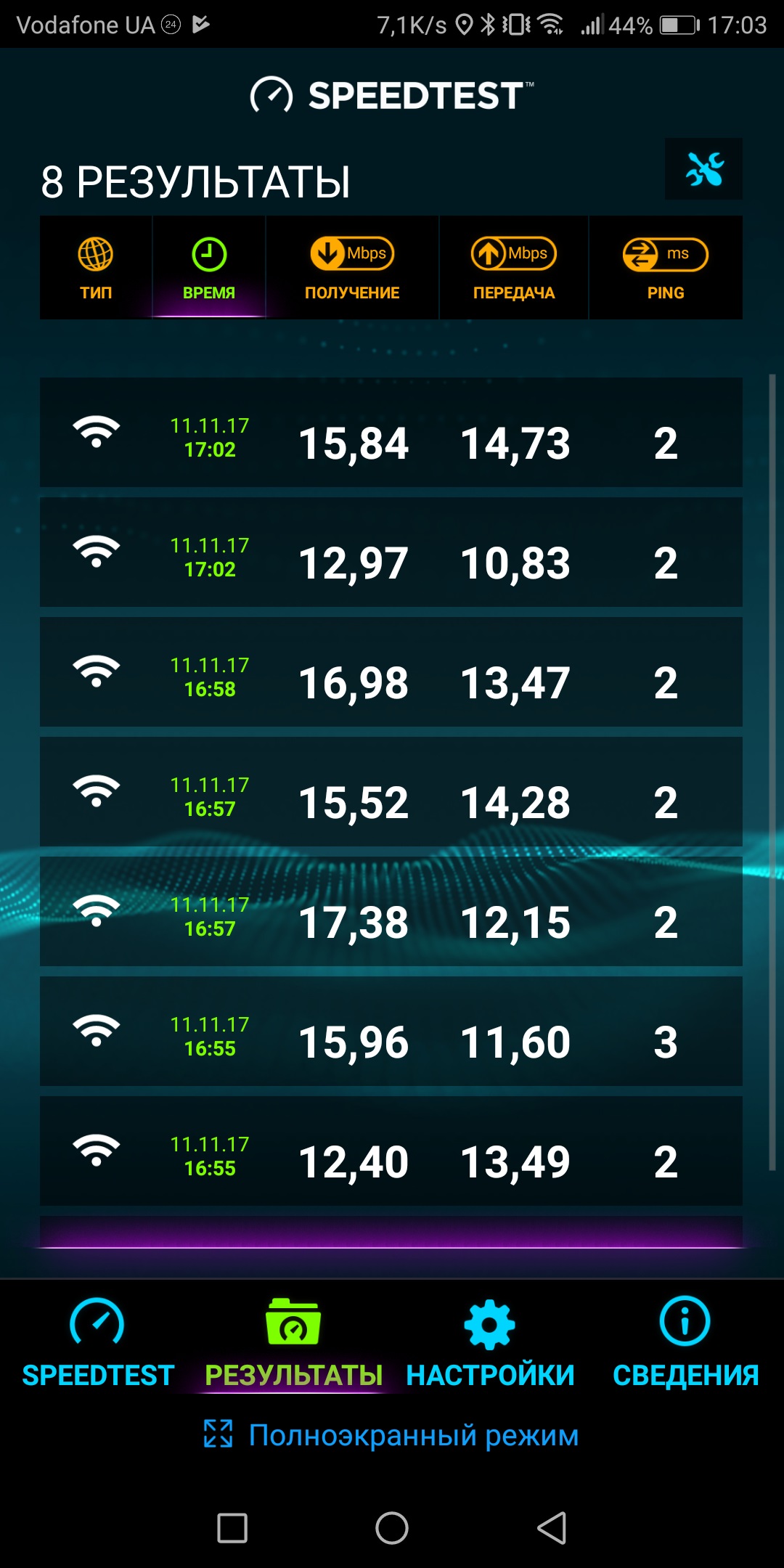Open the result with 17,38 download
Screen dimensions: 784x1568
[x=391, y=911]
